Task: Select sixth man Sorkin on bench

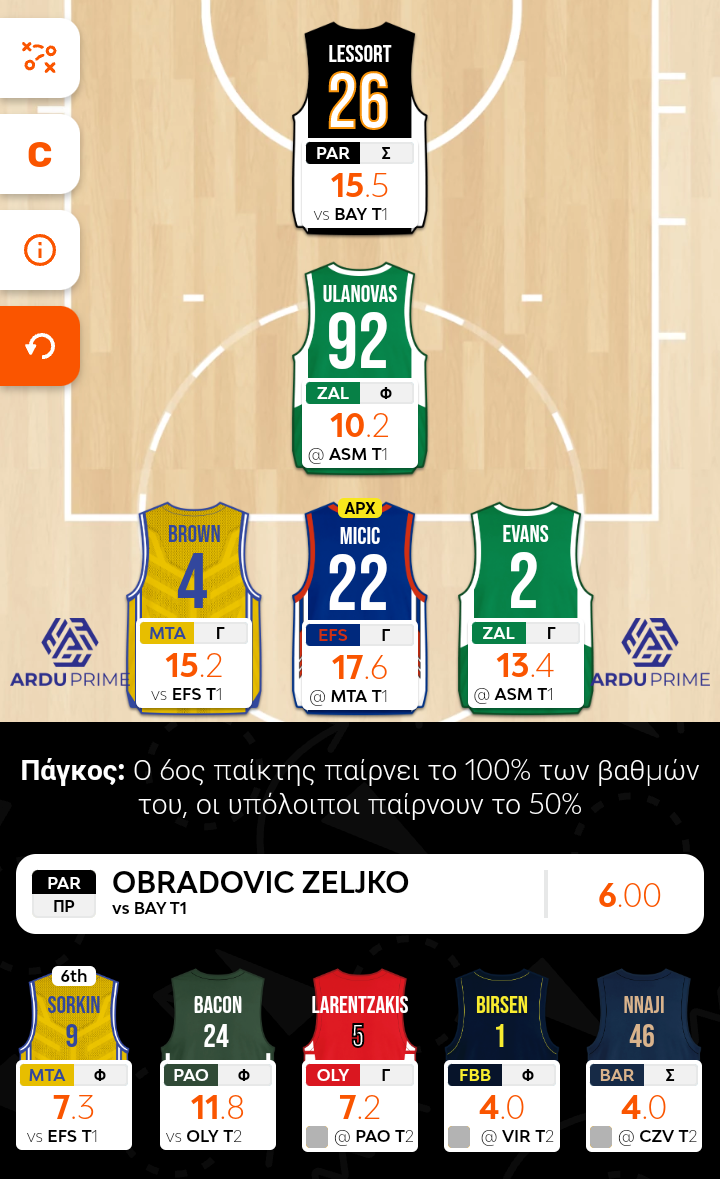Action: pyautogui.click(x=75, y=1060)
